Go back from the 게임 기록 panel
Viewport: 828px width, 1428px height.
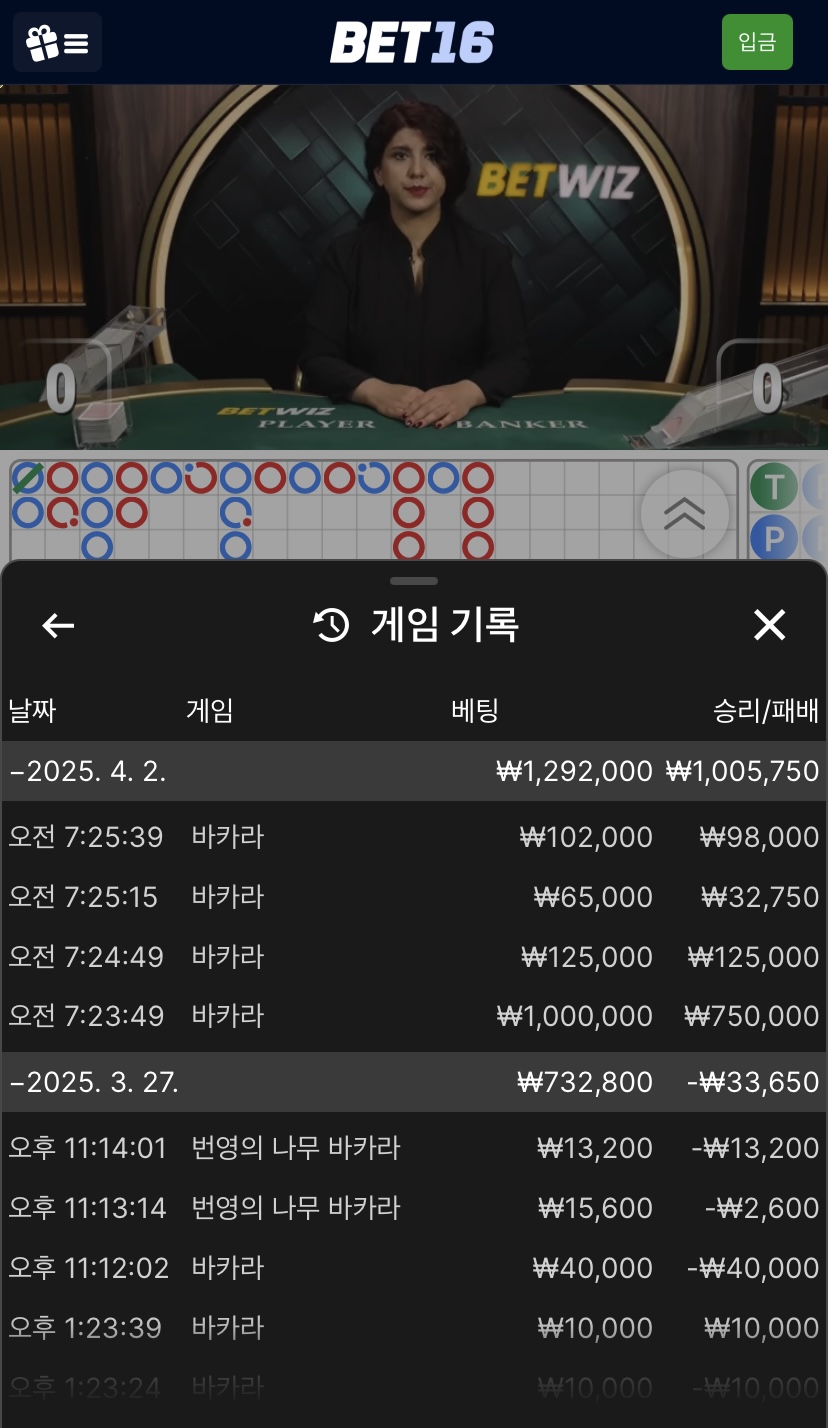point(58,626)
